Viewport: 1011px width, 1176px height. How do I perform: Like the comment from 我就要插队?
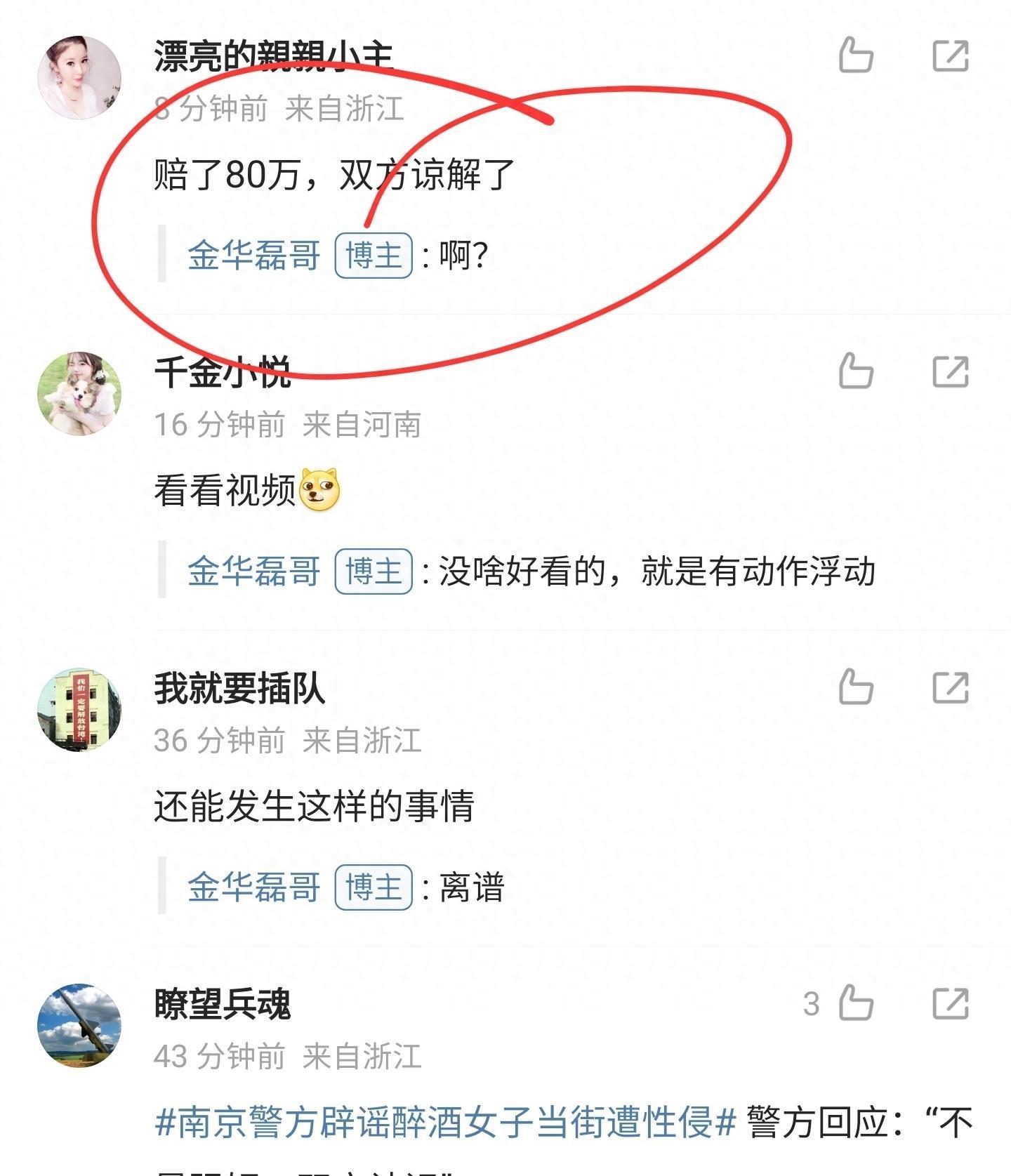(x=856, y=687)
